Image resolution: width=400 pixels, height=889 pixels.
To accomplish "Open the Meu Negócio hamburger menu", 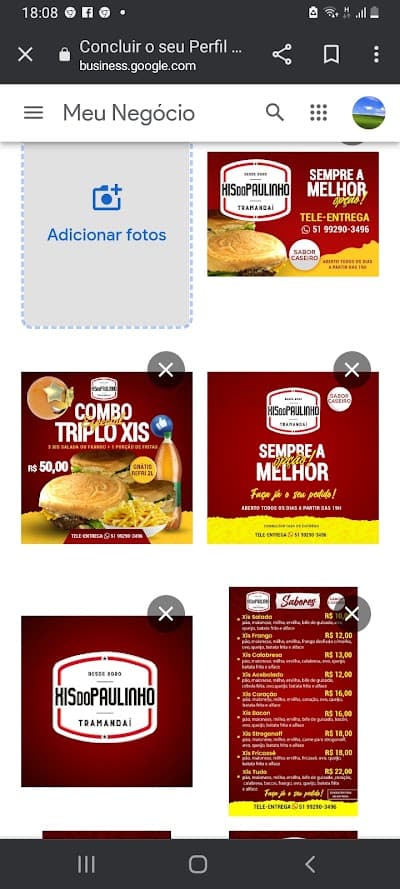I will click(x=33, y=113).
